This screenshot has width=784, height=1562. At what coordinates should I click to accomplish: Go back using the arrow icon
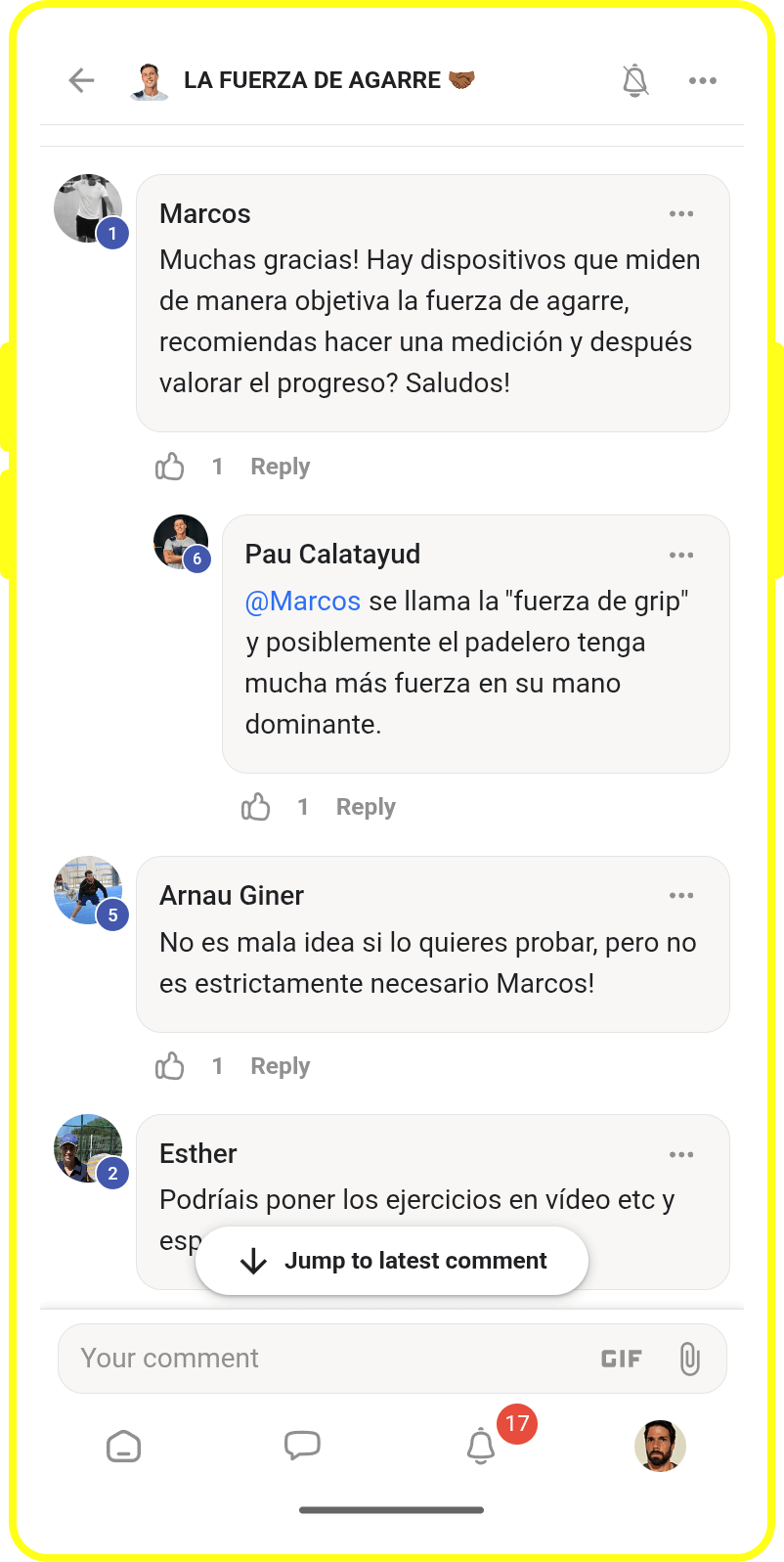(81, 80)
